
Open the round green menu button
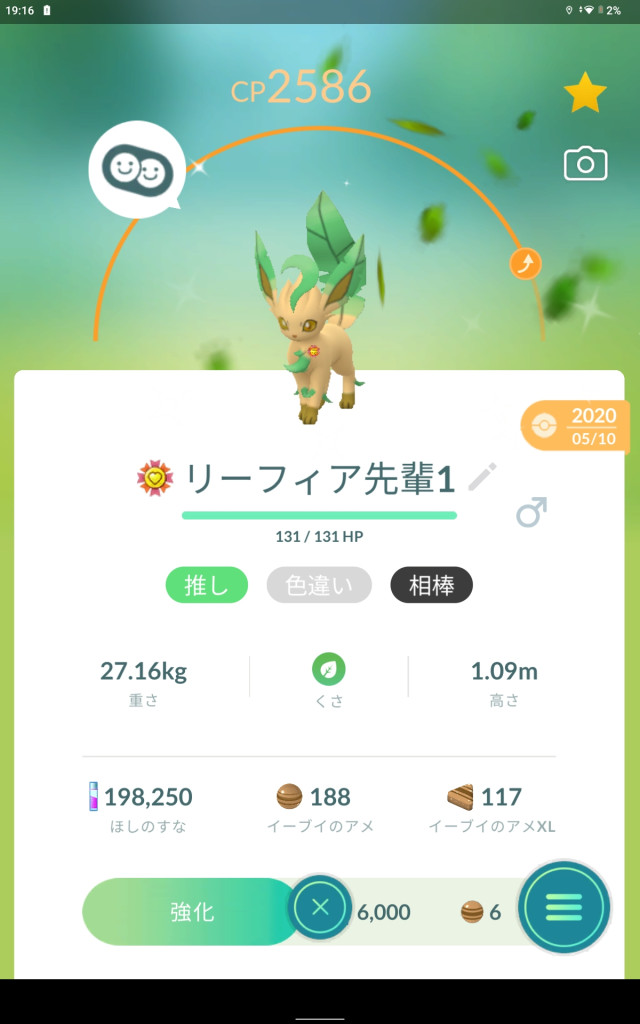pyautogui.click(x=564, y=908)
